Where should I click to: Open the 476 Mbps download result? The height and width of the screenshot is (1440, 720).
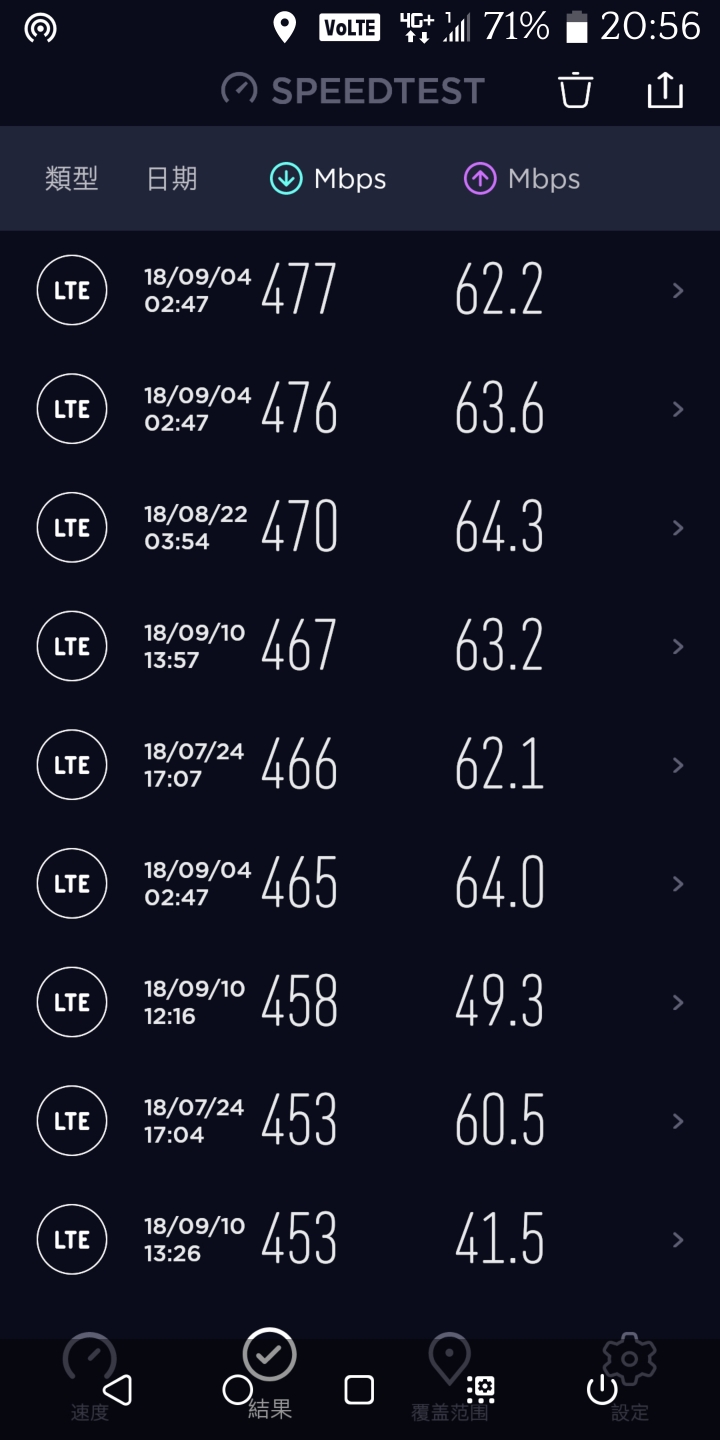pos(360,409)
